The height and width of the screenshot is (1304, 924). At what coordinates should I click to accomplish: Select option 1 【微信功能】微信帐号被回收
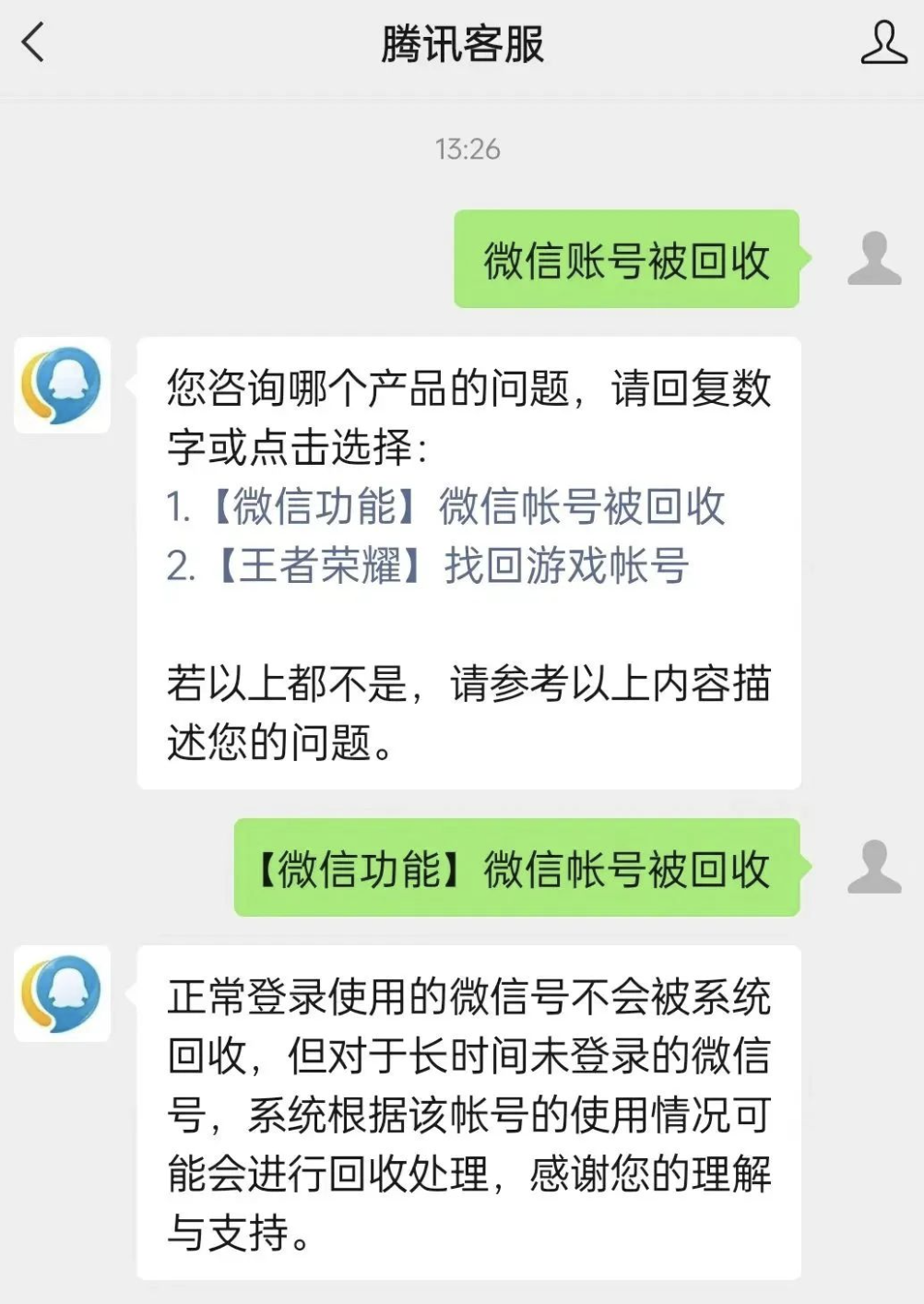point(445,505)
